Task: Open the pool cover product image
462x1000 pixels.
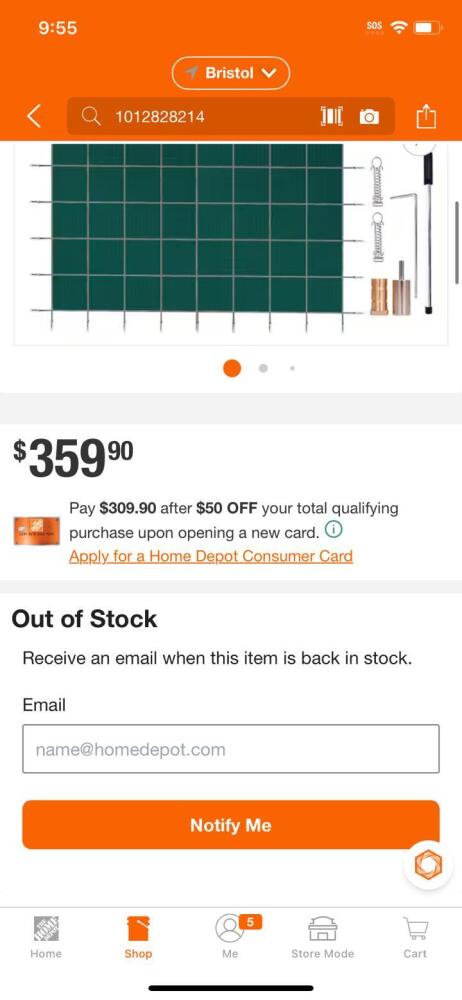Action: (231, 242)
